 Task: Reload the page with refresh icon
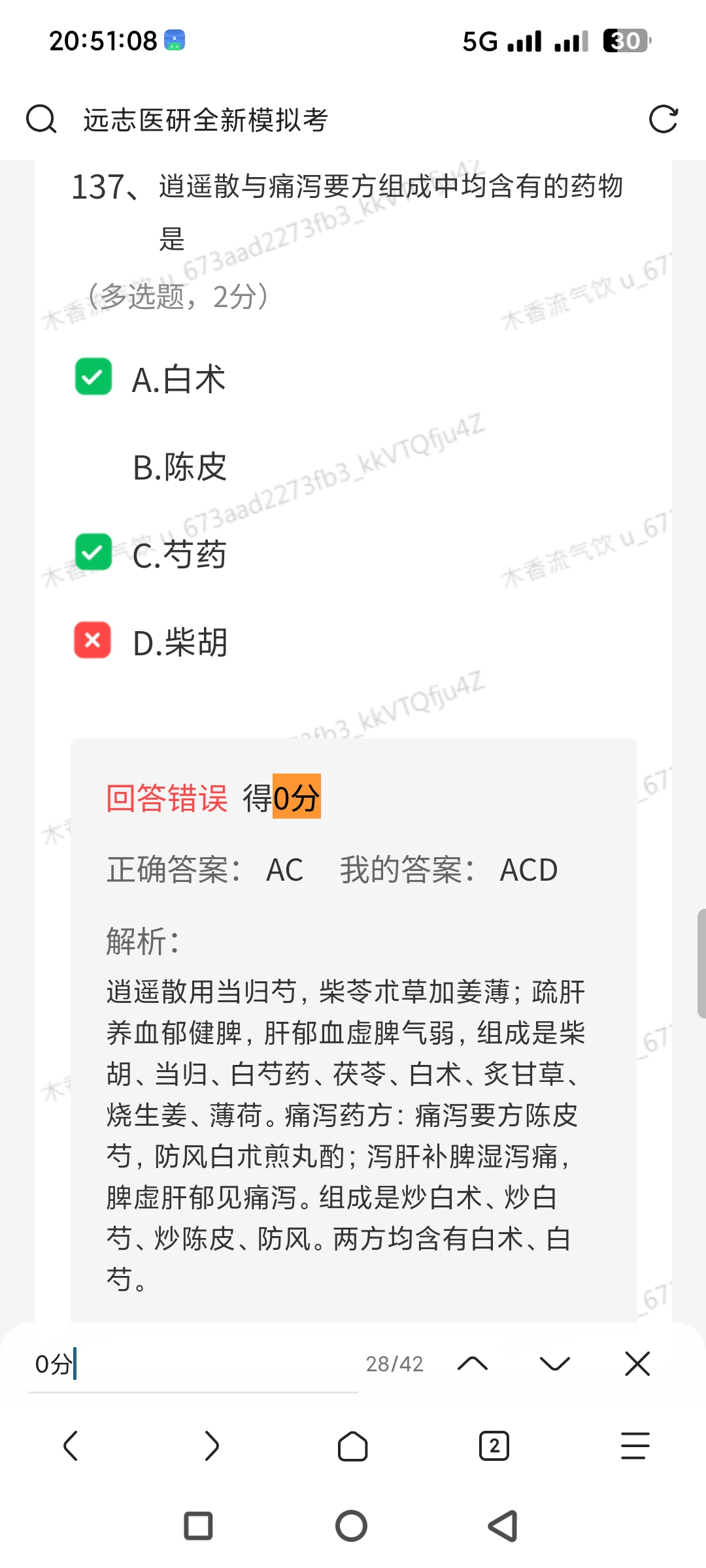pos(663,120)
